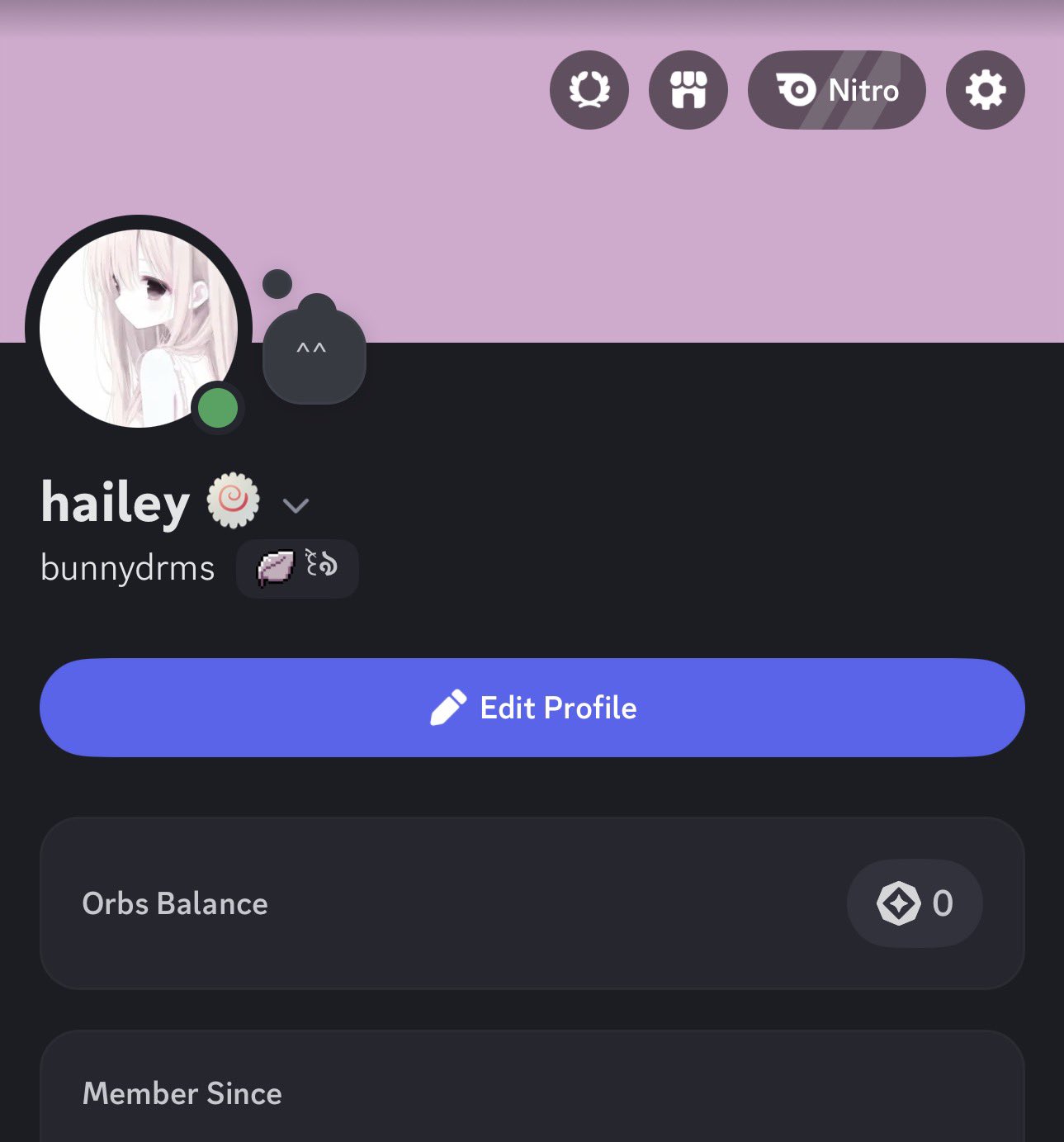Tap the server tag badge beside bunnydrms

click(x=297, y=568)
